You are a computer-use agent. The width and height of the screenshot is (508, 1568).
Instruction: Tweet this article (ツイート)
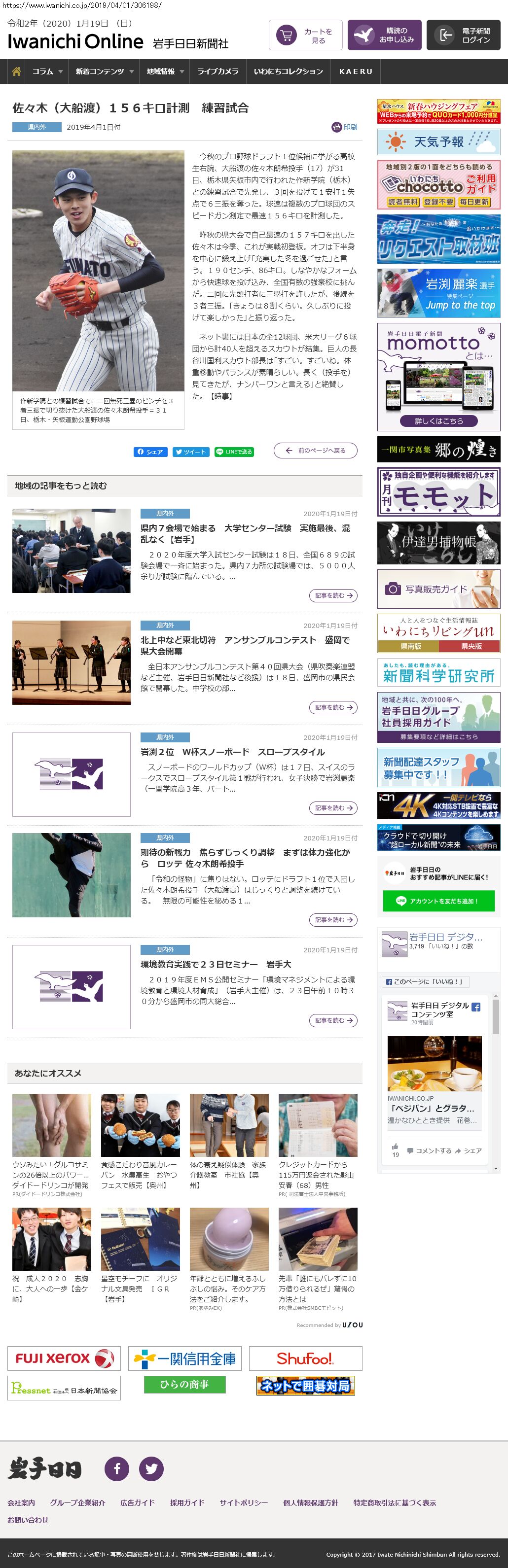[191, 452]
